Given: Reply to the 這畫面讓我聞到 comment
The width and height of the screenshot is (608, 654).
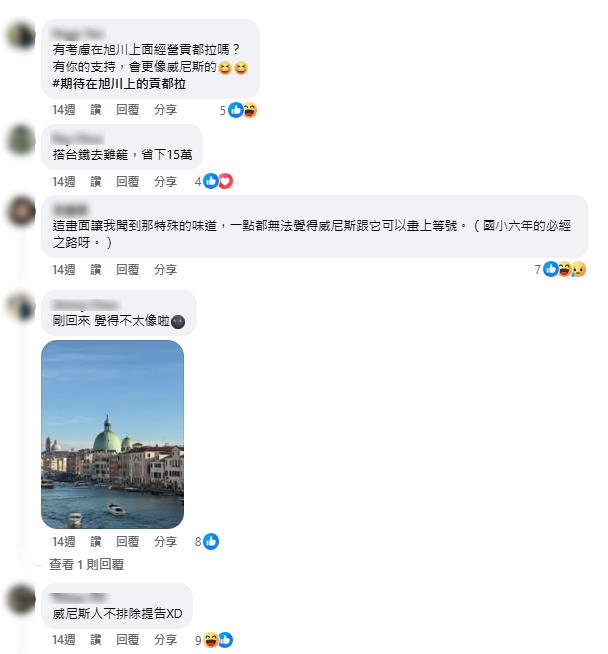Looking at the screenshot, I should pos(127,270).
